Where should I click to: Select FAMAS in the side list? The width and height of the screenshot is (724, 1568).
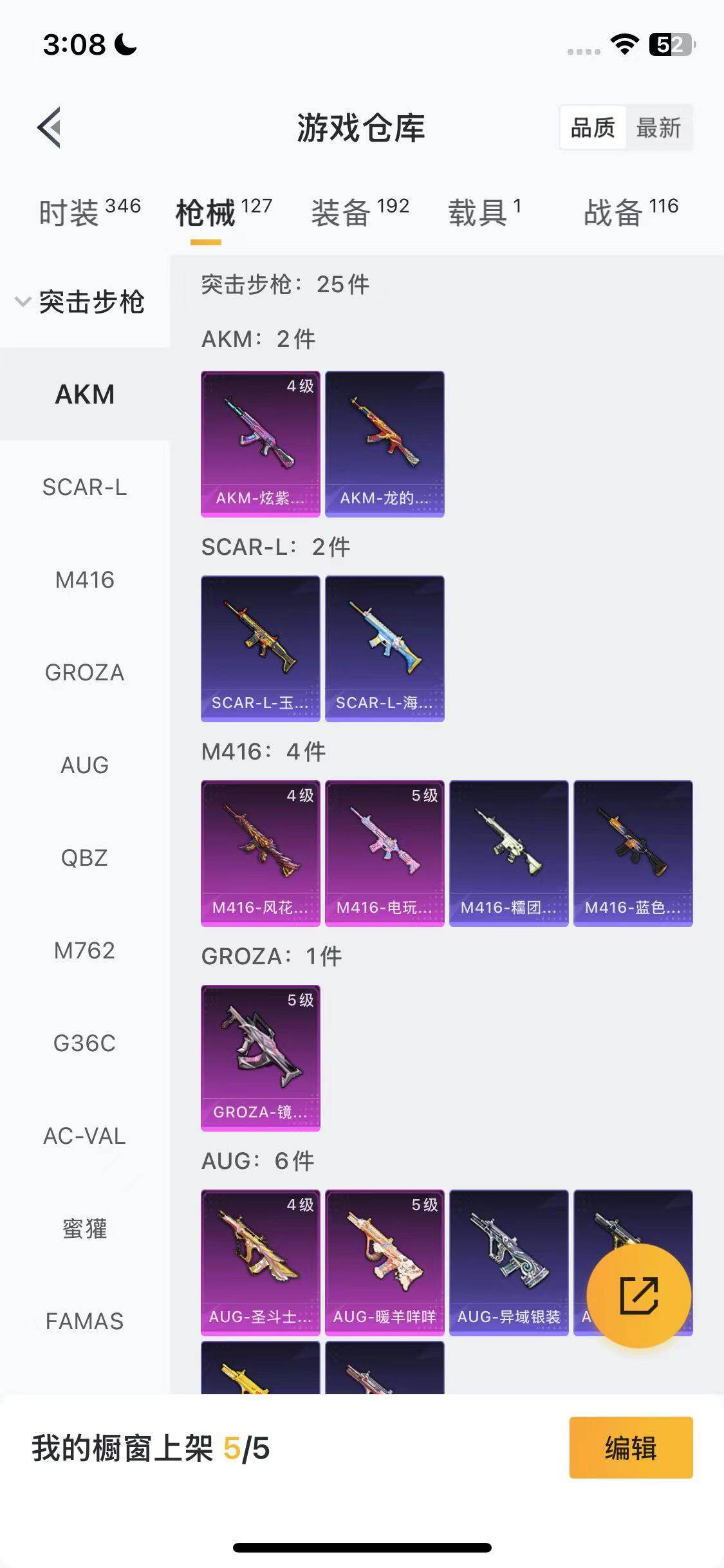pos(84,1321)
